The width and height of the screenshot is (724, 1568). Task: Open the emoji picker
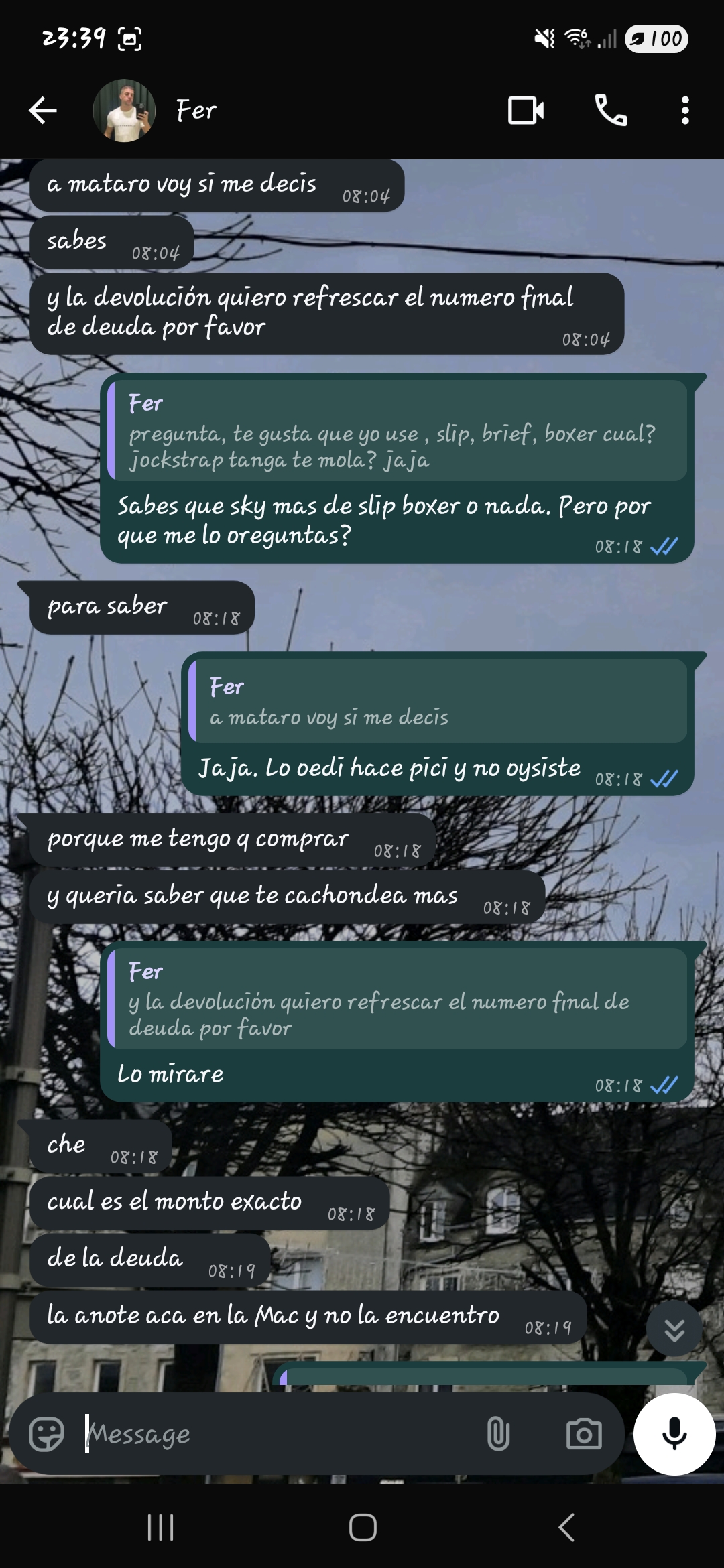pos(47,1434)
